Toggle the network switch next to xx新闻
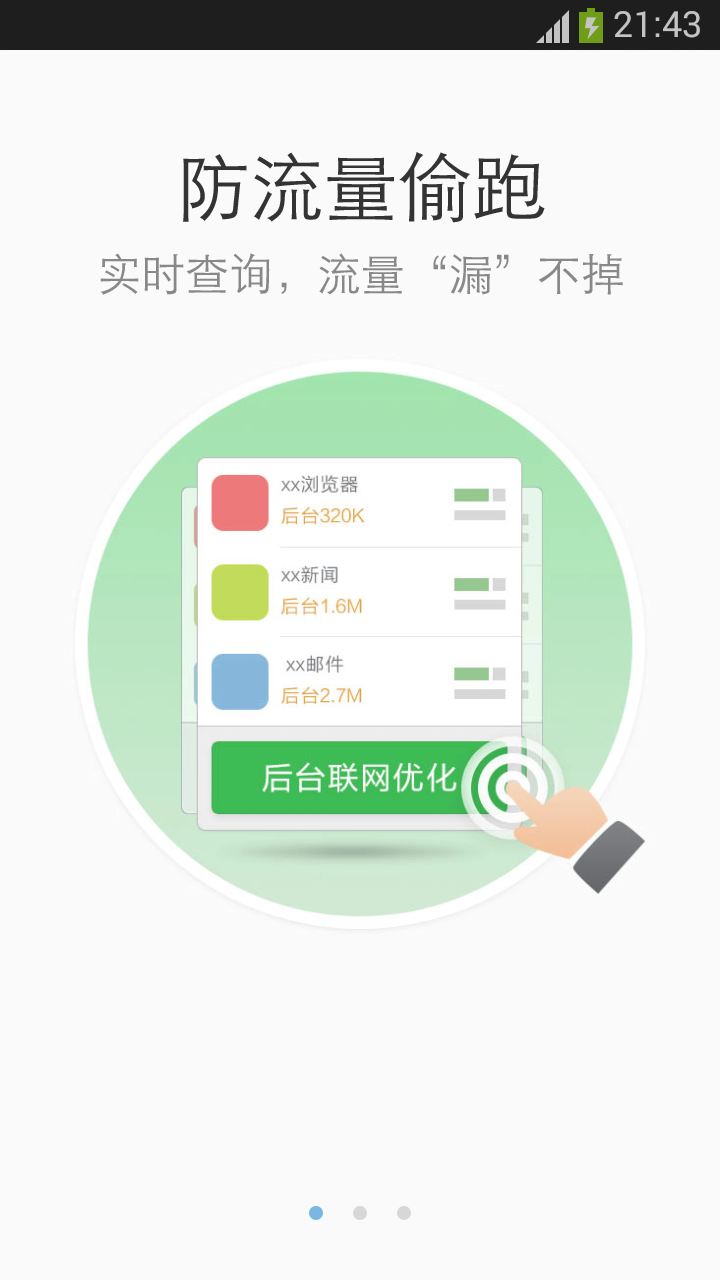The height and width of the screenshot is (1280, 720). [478, 584]
